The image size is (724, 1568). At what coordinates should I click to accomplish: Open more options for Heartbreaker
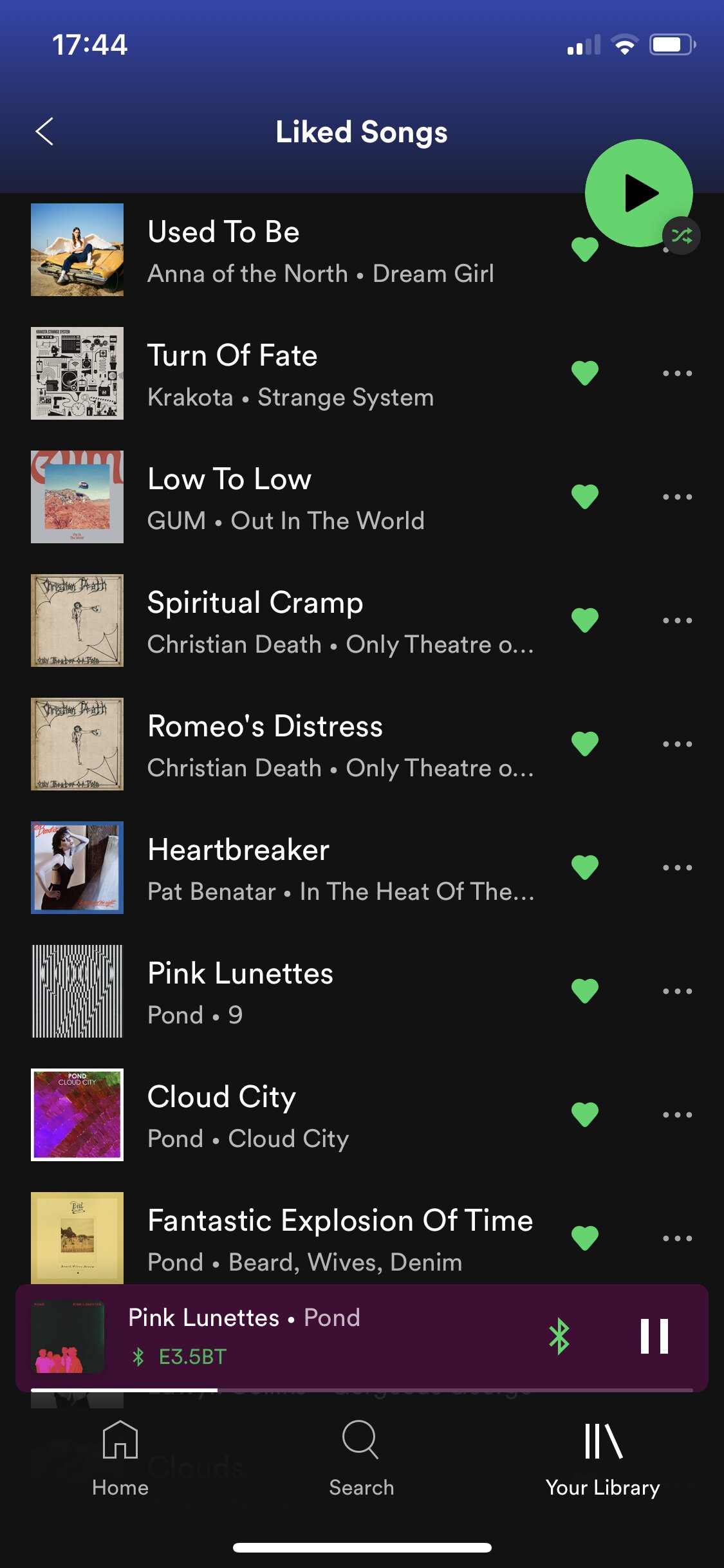tap(677, 868)
